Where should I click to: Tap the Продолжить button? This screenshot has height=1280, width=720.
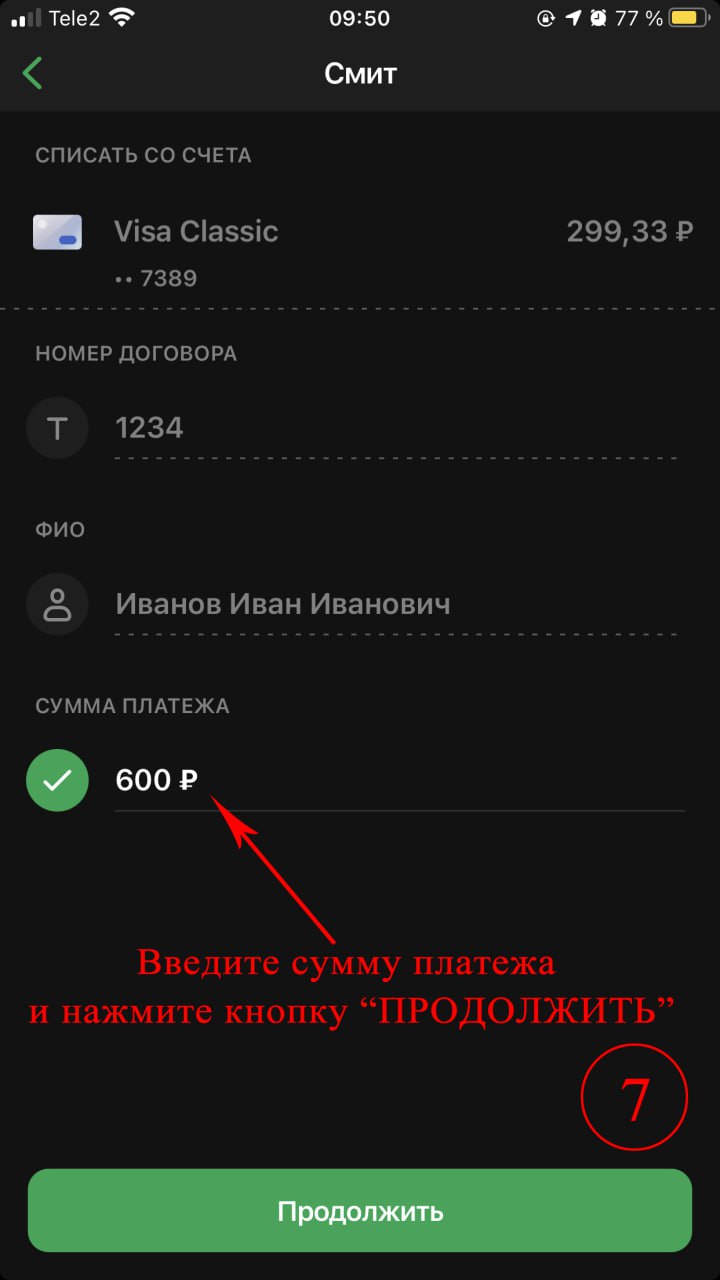(360, 1211)
